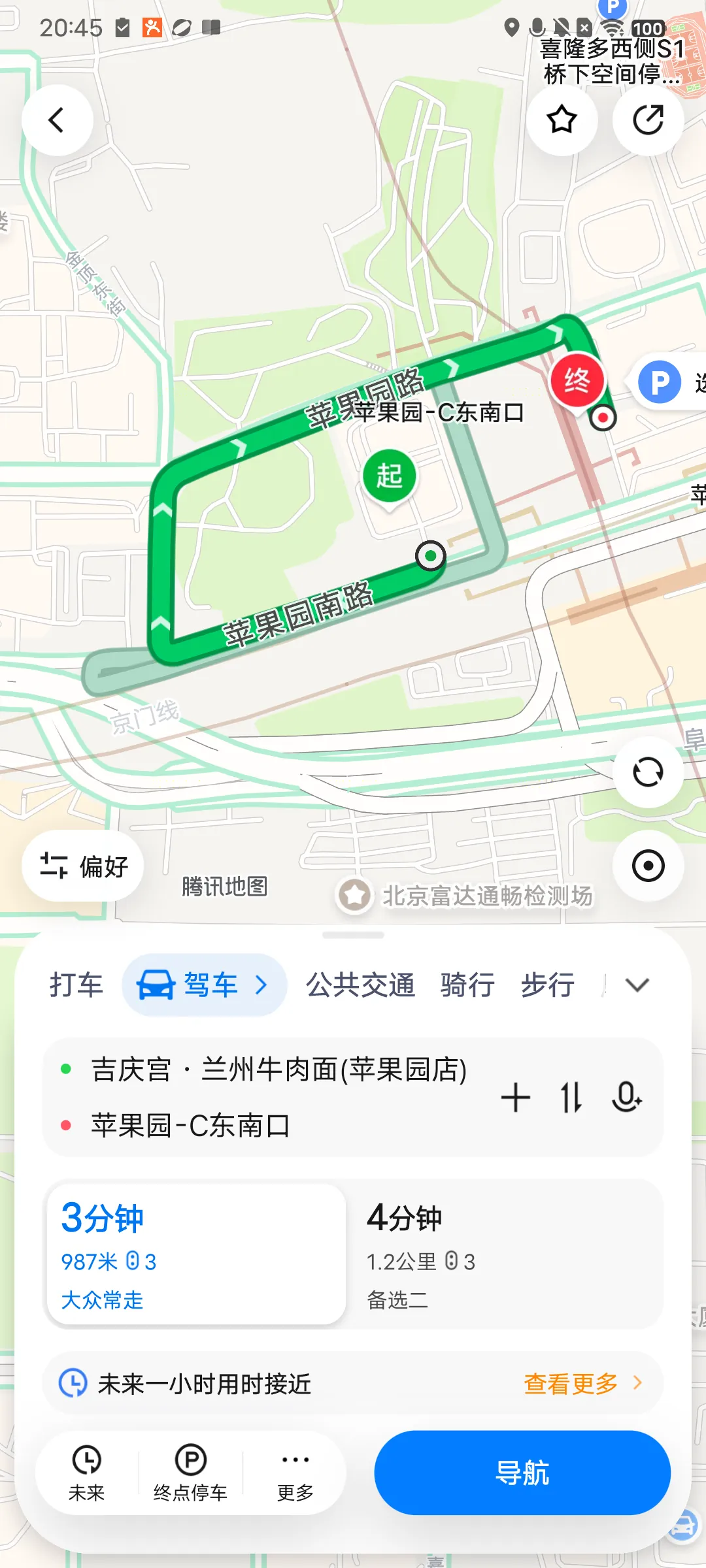This screenshot has height=1568, width=706.
Task: Save this route with the star icon
Action: [x=562, y=120]
